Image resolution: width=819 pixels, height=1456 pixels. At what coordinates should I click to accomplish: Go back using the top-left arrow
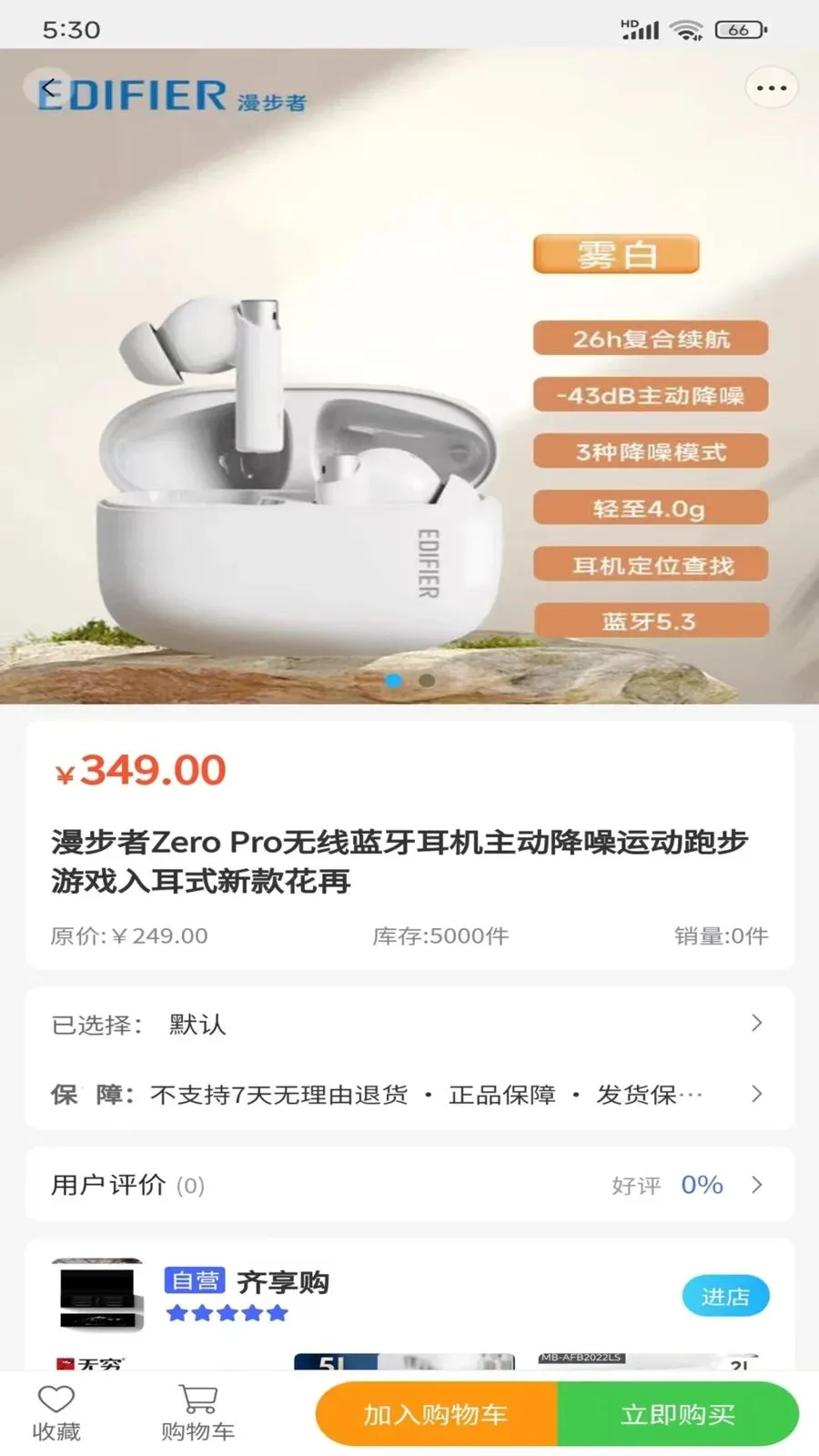pos(47,89)
